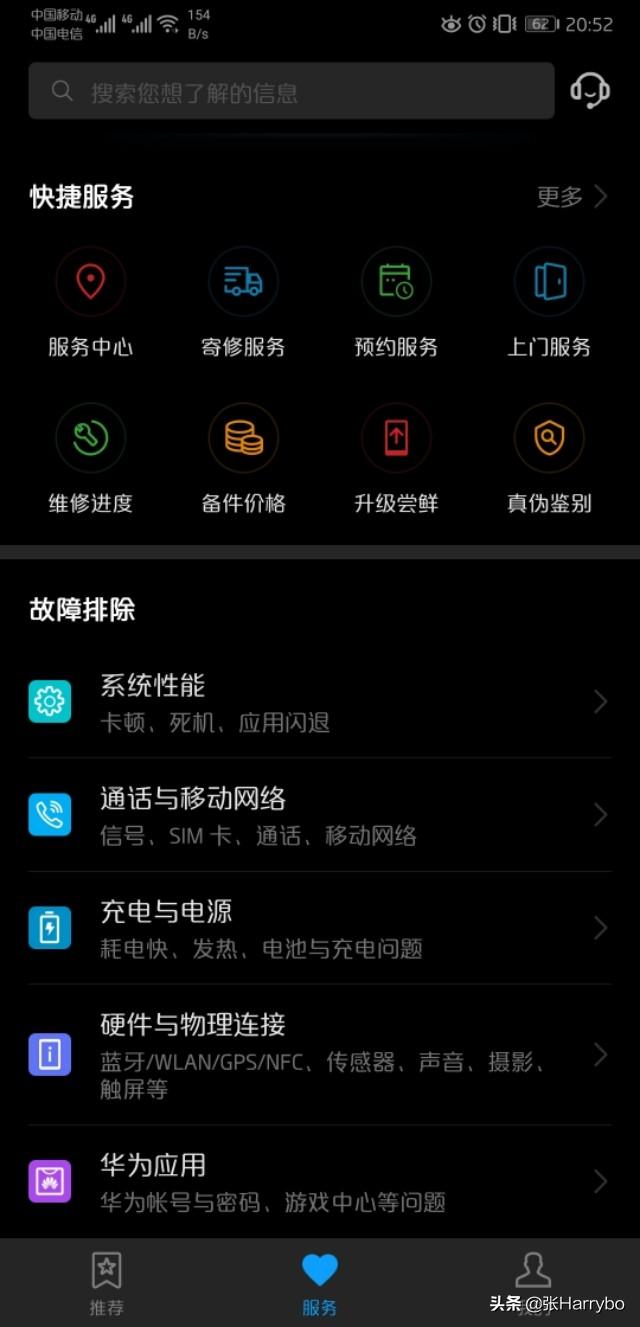Open 升级尝鲜 upgrade preview
This screenshot has width=640, height=1327.
396,459
